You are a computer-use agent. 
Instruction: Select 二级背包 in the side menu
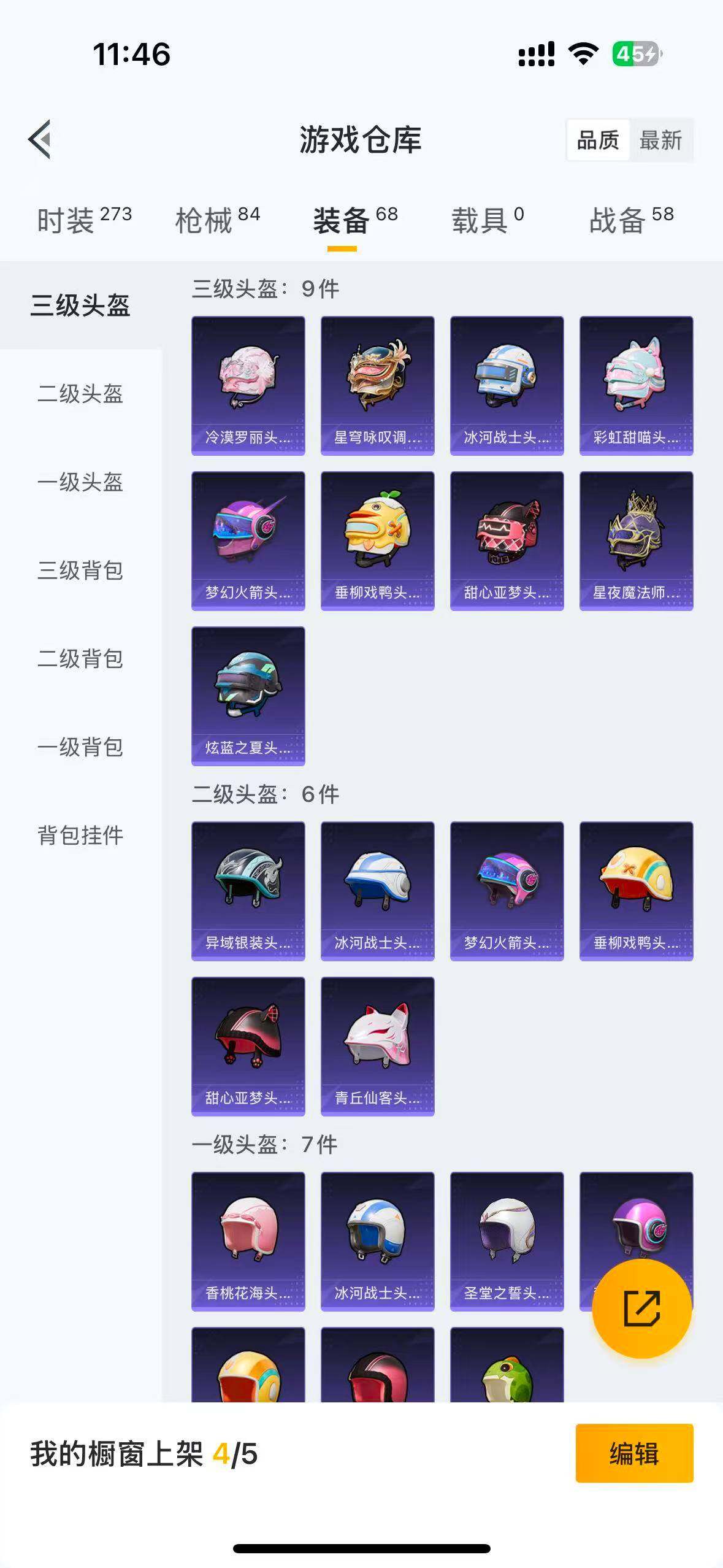tap(80, 659)
